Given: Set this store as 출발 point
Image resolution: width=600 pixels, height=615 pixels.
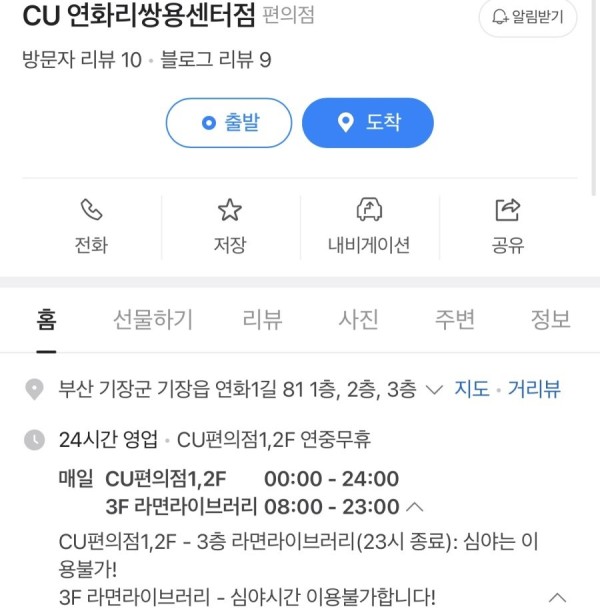Looking at the screenshot, I should [x=228, y=123].
